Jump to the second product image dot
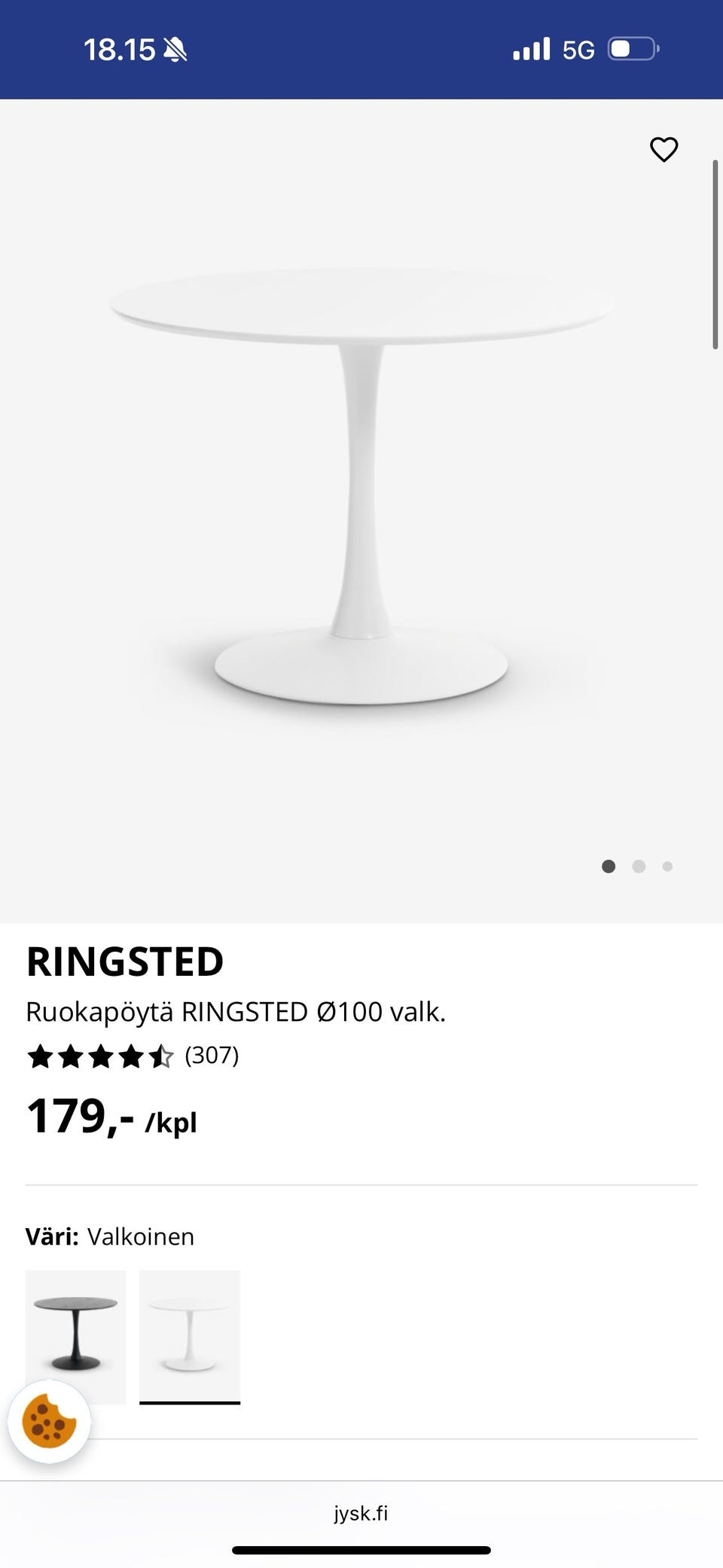The height and width of the screenshot is (1568, 723). click(x=639, y=867)
